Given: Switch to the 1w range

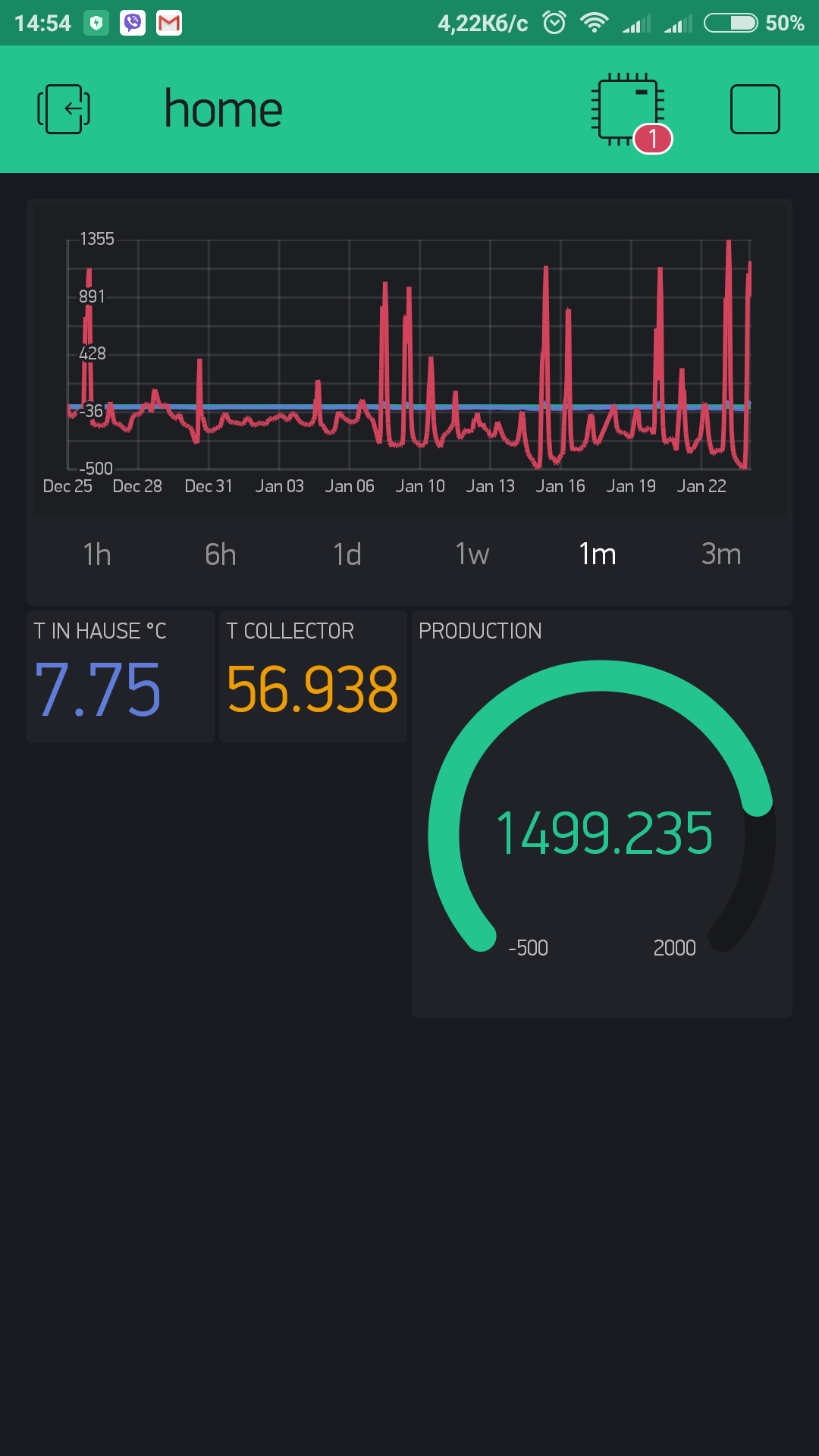Looking at the screenshot, I should [x=472, y=554].
